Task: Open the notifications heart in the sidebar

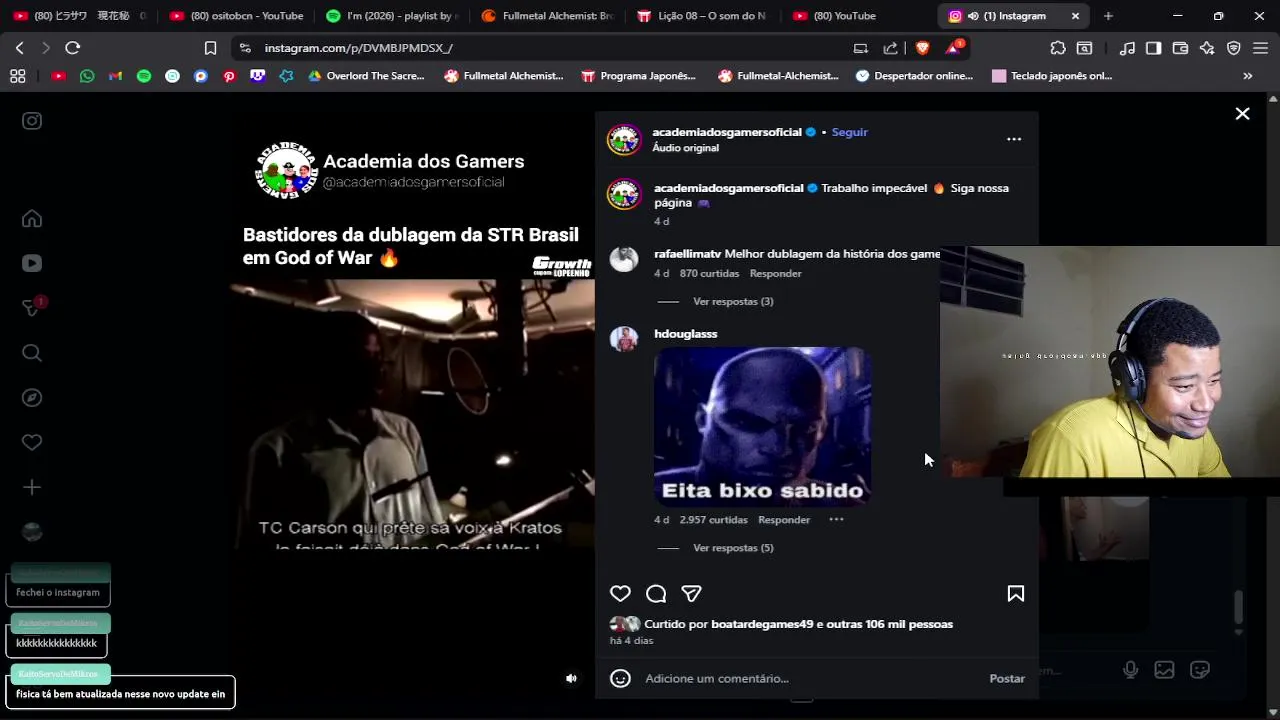Action: 32,442
